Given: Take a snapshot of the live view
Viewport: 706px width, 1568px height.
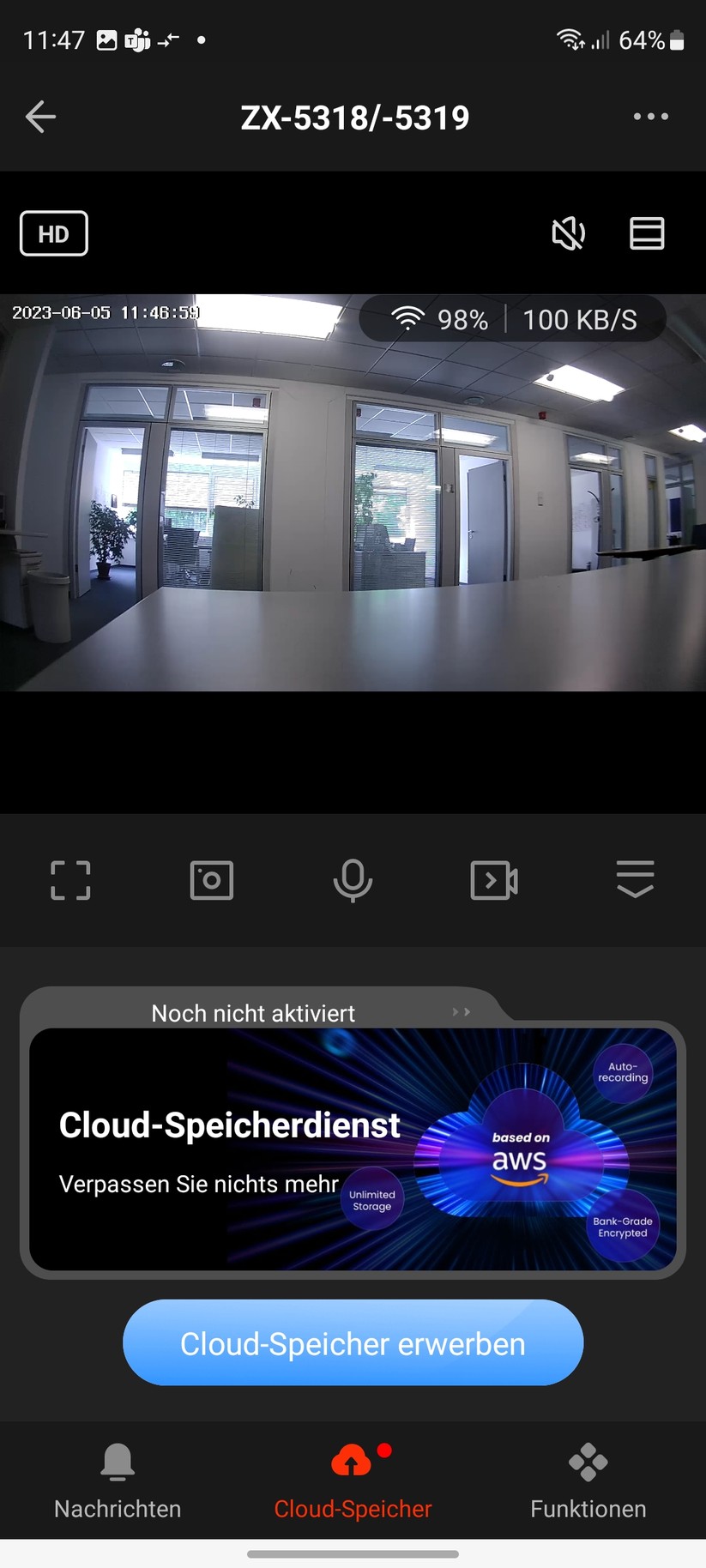Looking at the screenshot, I should point(211,880).
